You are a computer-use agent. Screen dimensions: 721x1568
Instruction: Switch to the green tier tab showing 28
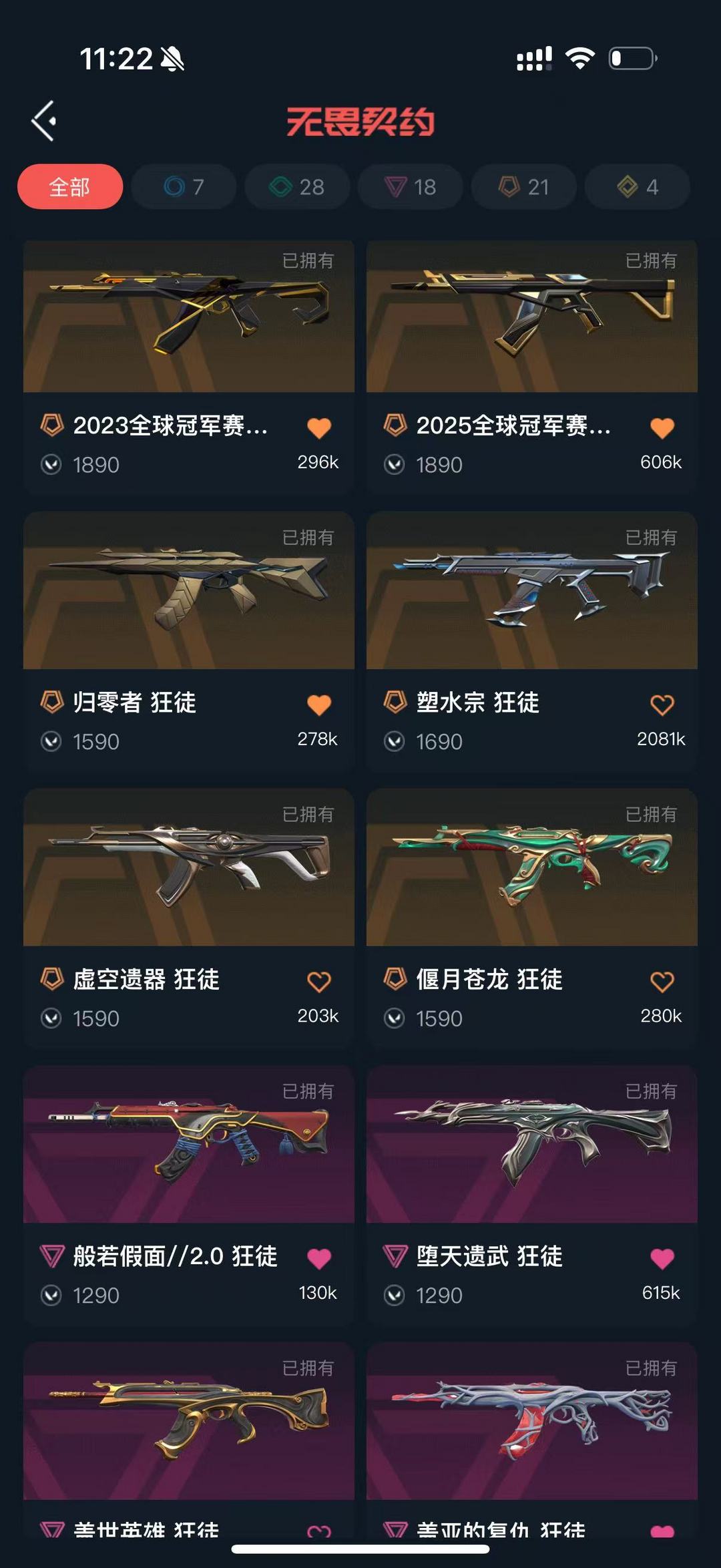pyautogui.click(x=297, y=187)
